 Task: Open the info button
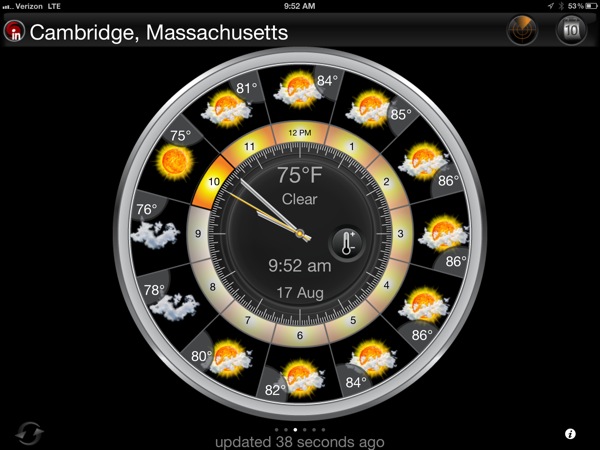570,433
